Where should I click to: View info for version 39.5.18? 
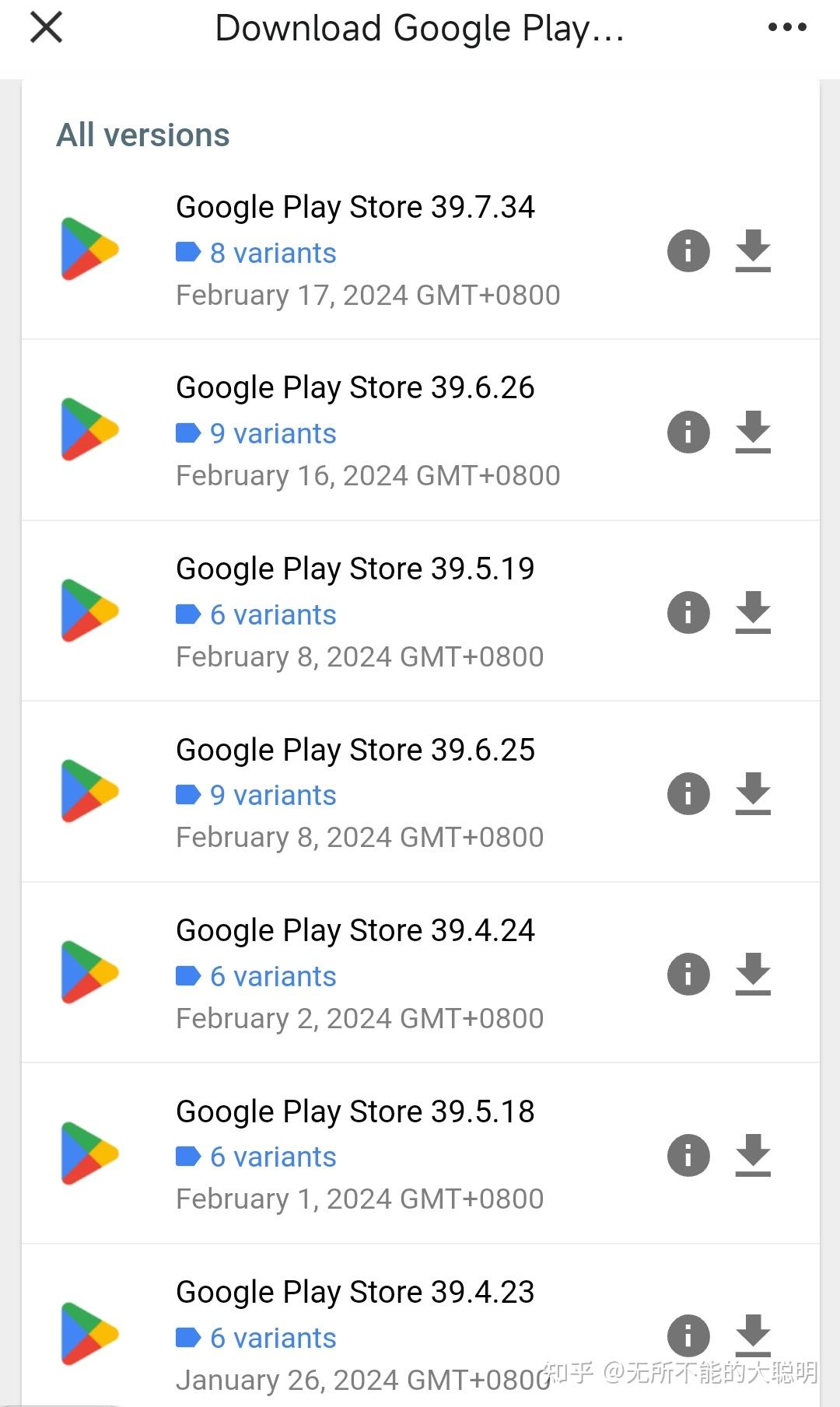[x=688, y=1155]
